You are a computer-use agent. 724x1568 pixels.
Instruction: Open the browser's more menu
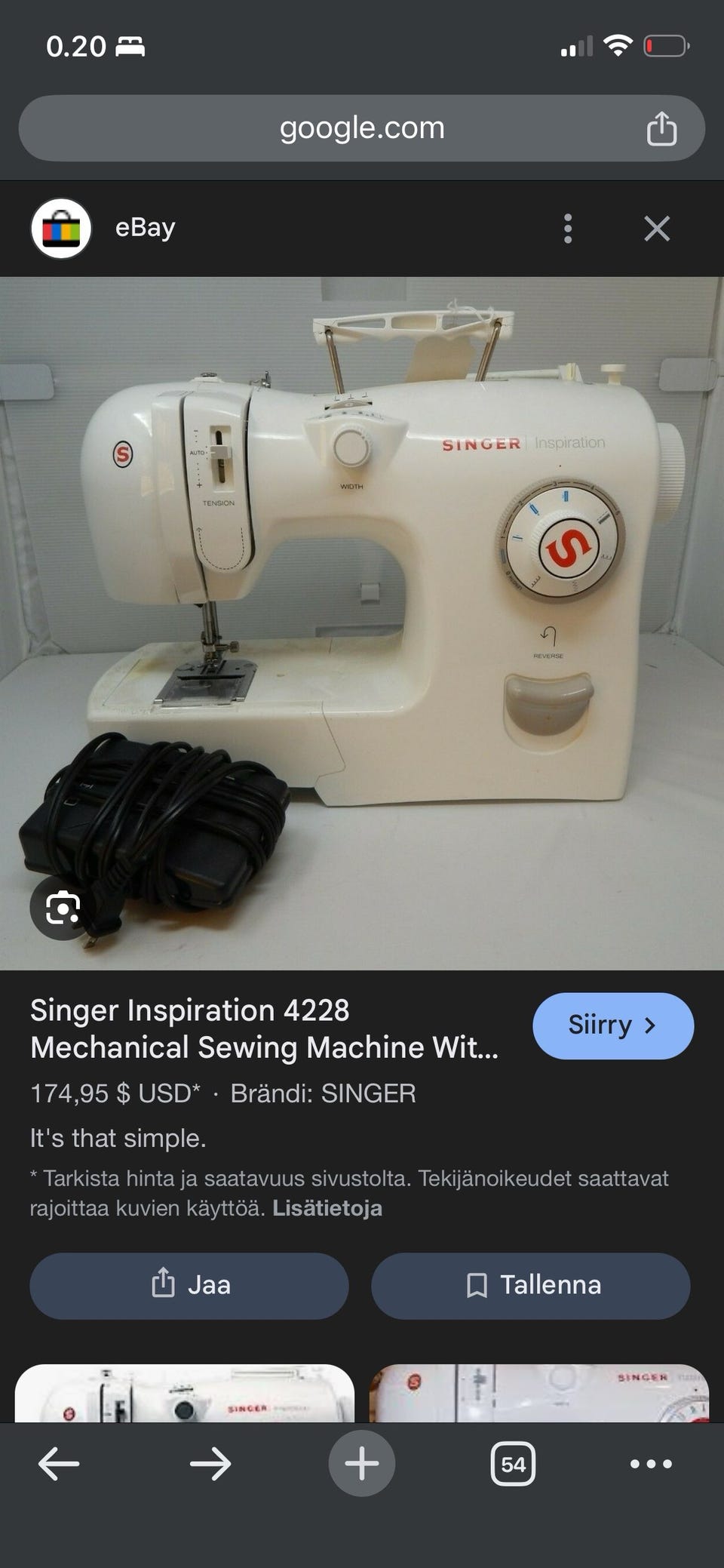pyautogui.click(x=651, y=1464)
